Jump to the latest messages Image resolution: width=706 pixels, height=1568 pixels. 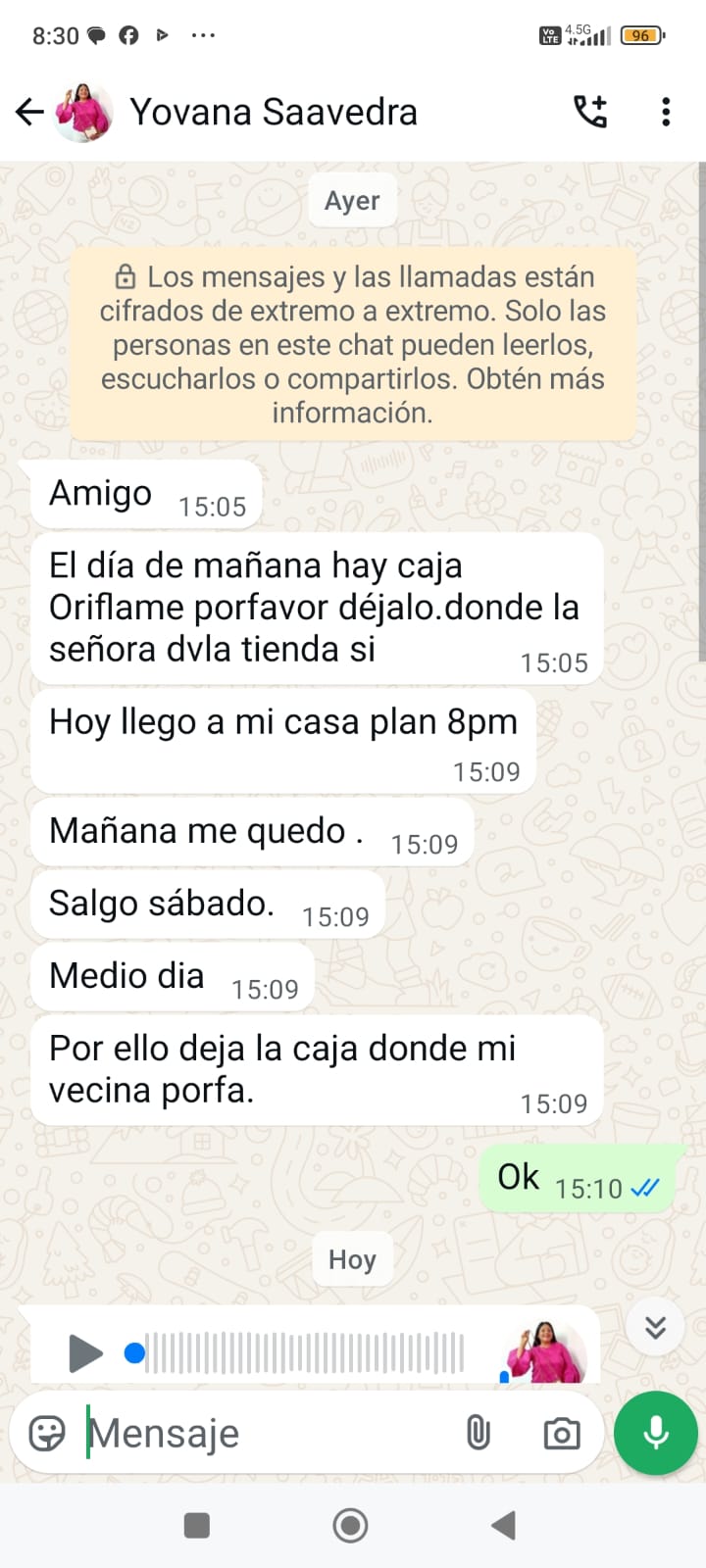655,1328
